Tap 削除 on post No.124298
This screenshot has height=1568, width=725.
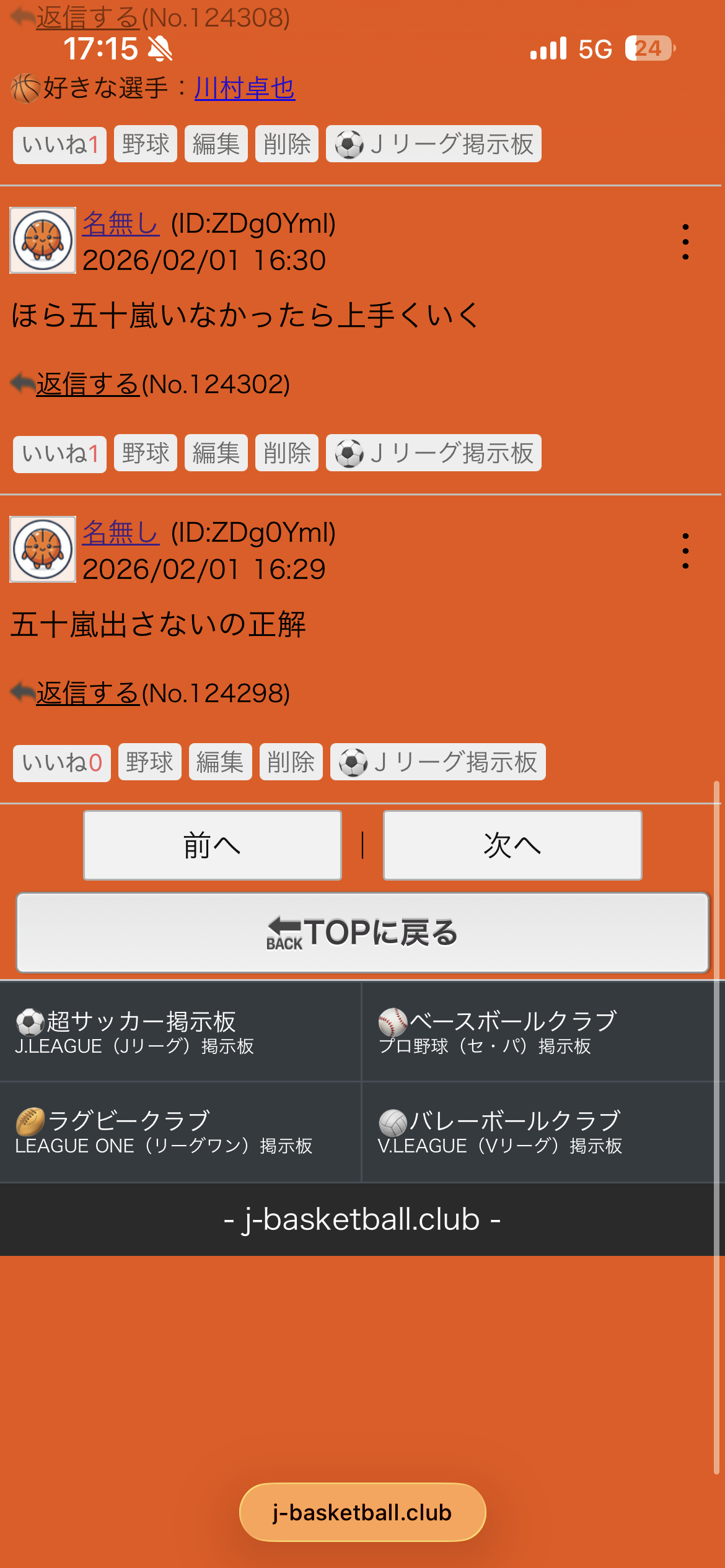point(291,762)
